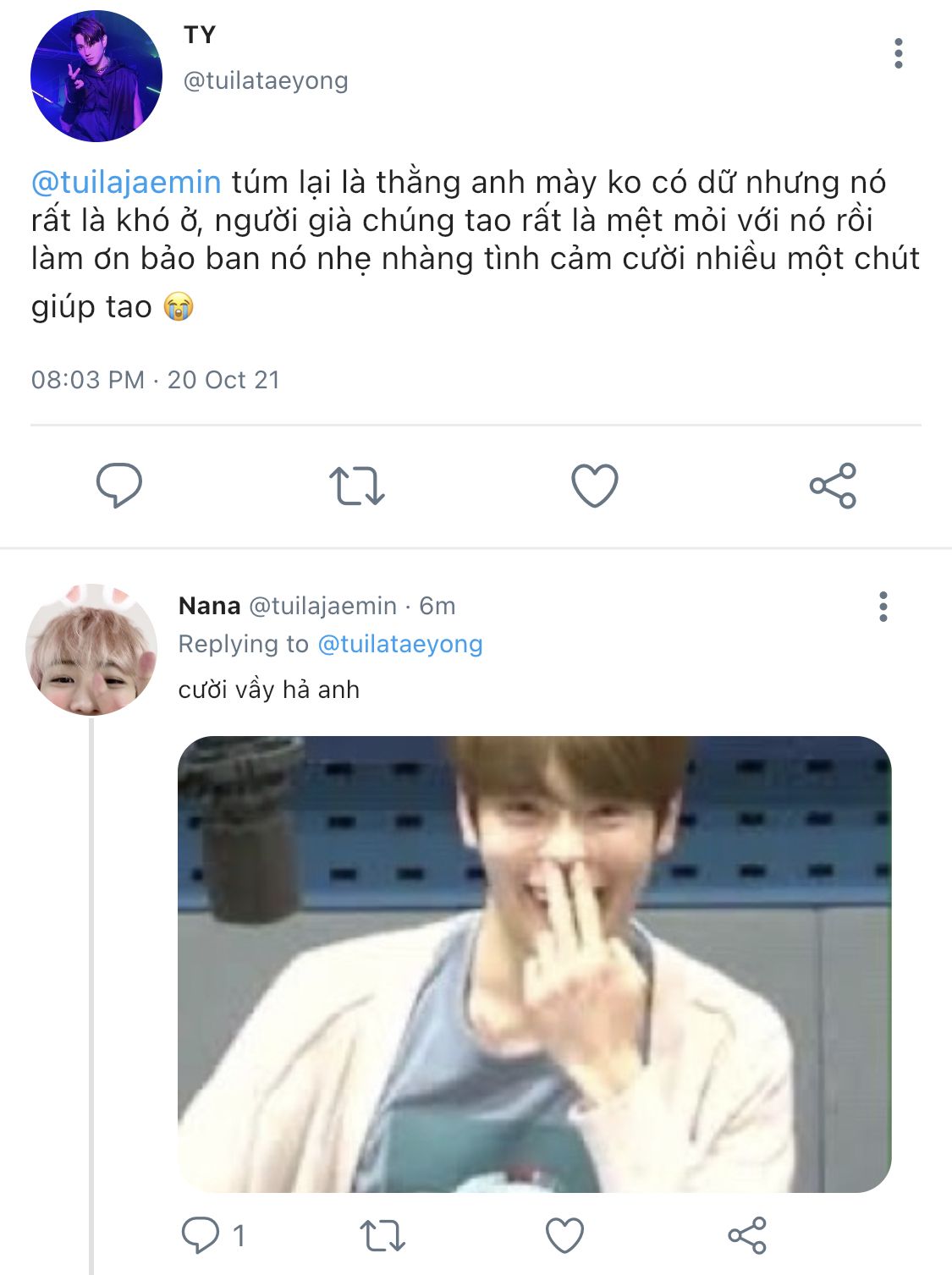Screen dimensions: 952x1275
Task: Retweet Nana's reply
Action: pos(382,1235)
